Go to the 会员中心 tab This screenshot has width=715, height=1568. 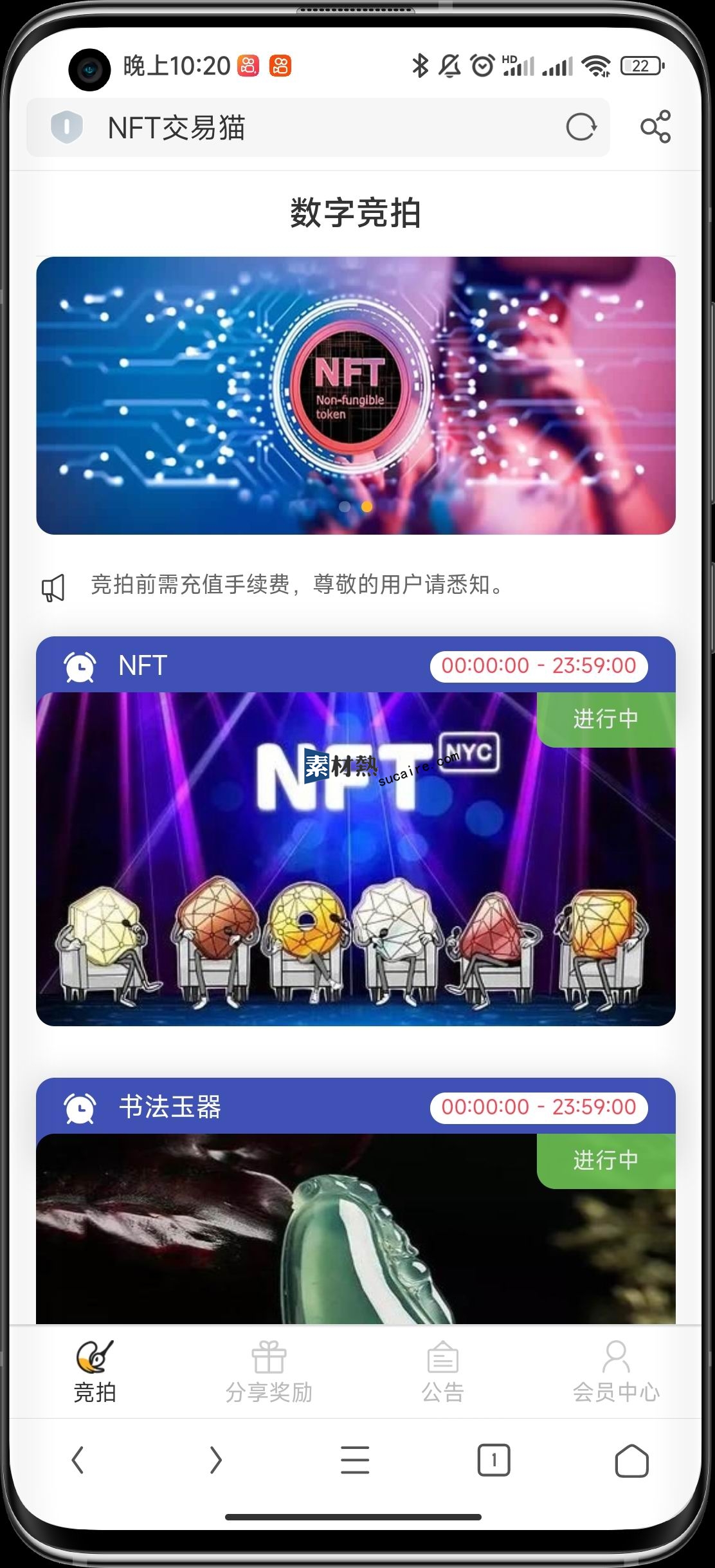(x=616, y=1371)
